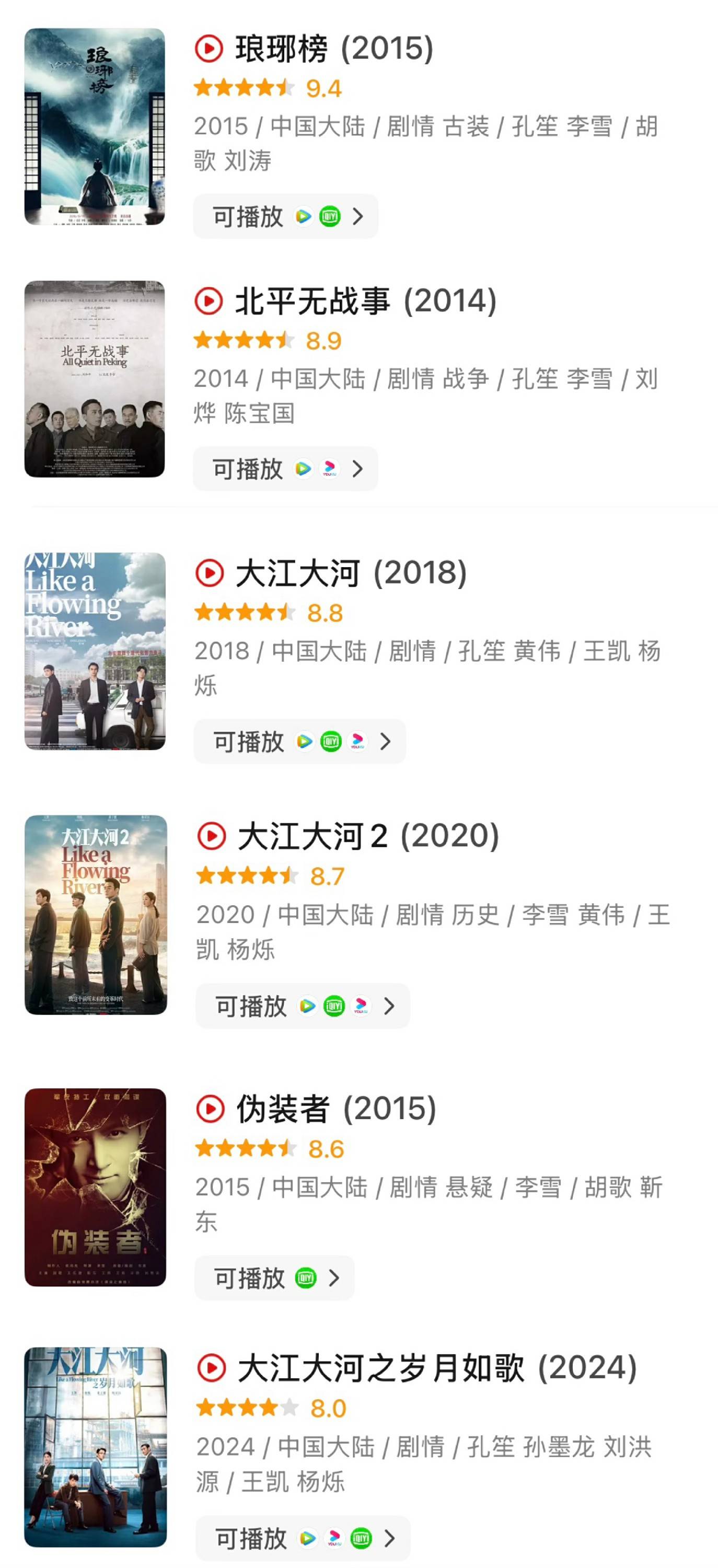
Task: Open the 大江大河 (2018) poster
Action: pyautogui.click(x=95, y=651)
